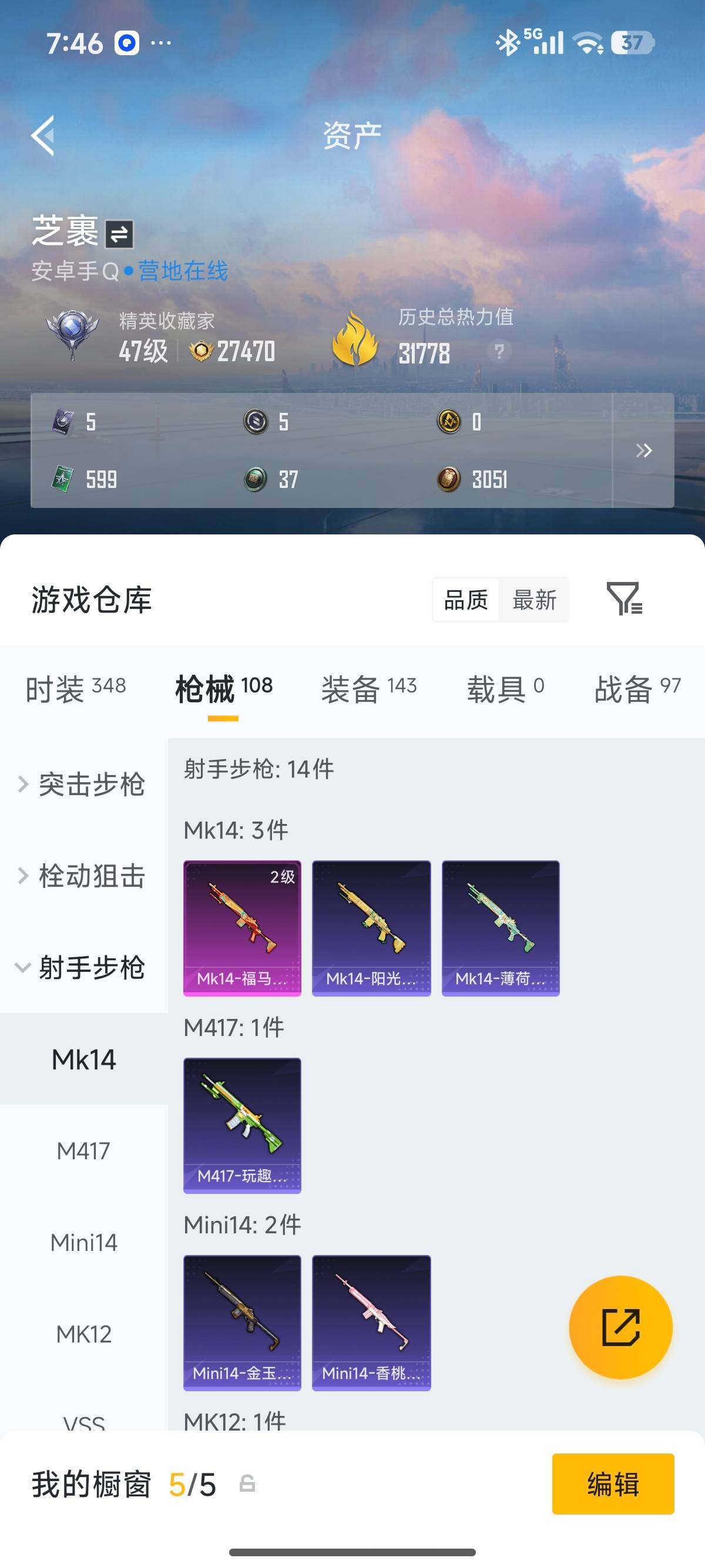Click the yellow floating share button
Screen dimensions: 705x1568
[622, 1328]
